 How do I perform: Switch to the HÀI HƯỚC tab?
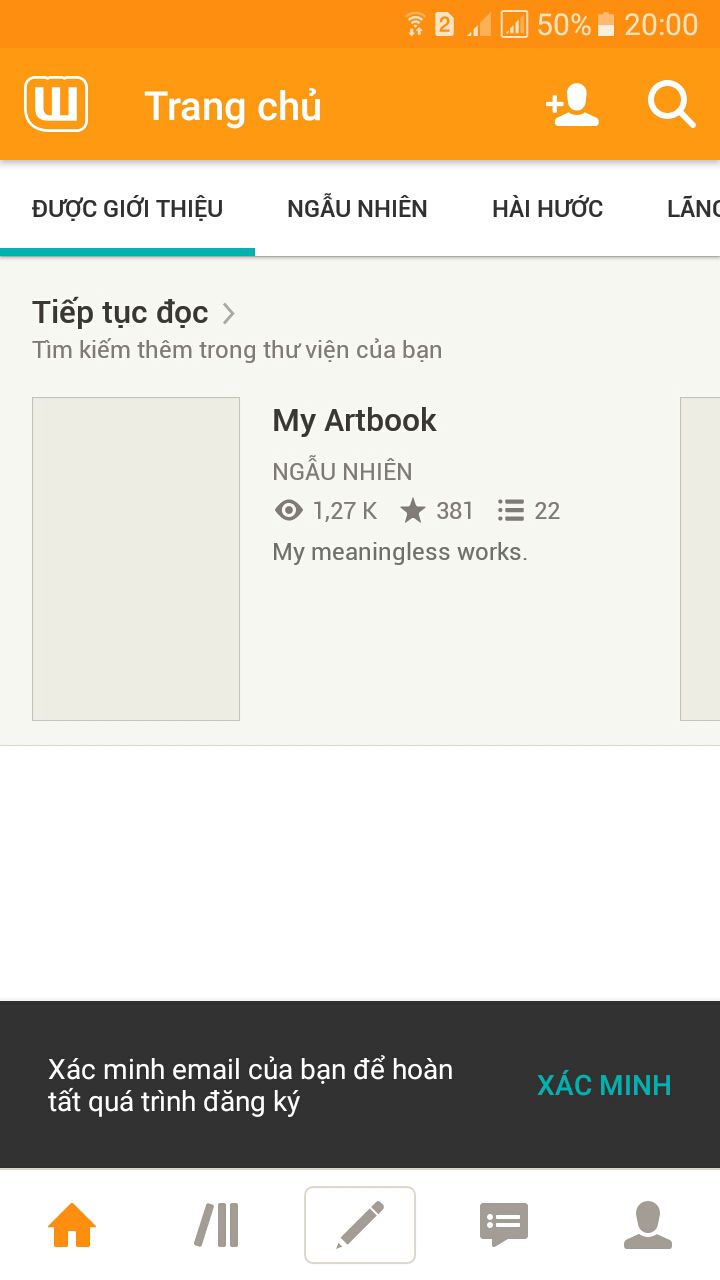pos(547,208)
